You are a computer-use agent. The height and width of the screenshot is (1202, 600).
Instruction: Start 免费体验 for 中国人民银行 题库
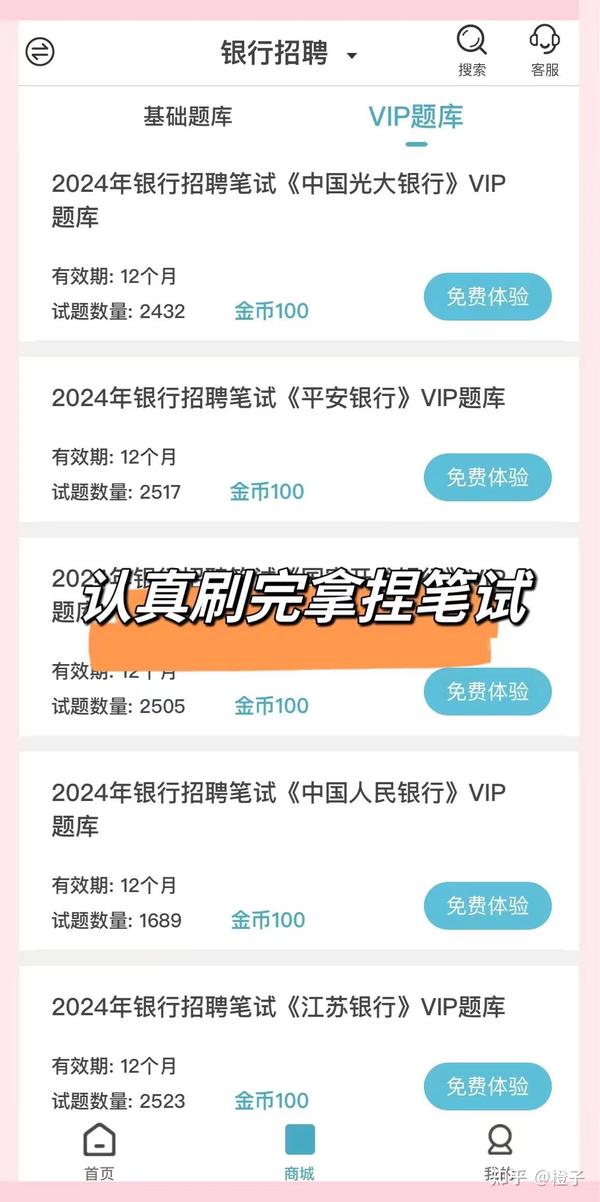(x=487, y=906)
